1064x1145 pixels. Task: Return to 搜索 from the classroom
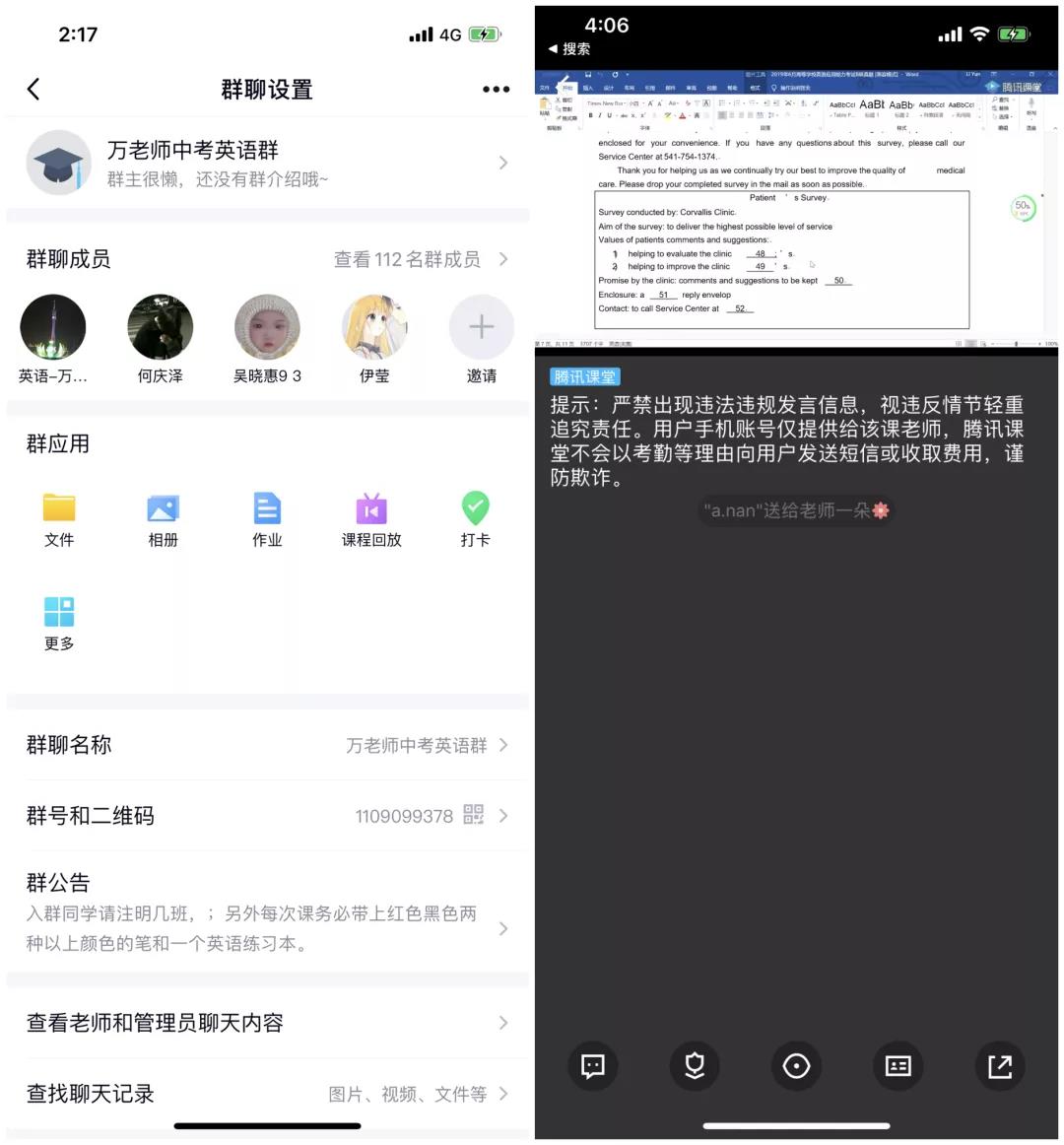point(569,48)
